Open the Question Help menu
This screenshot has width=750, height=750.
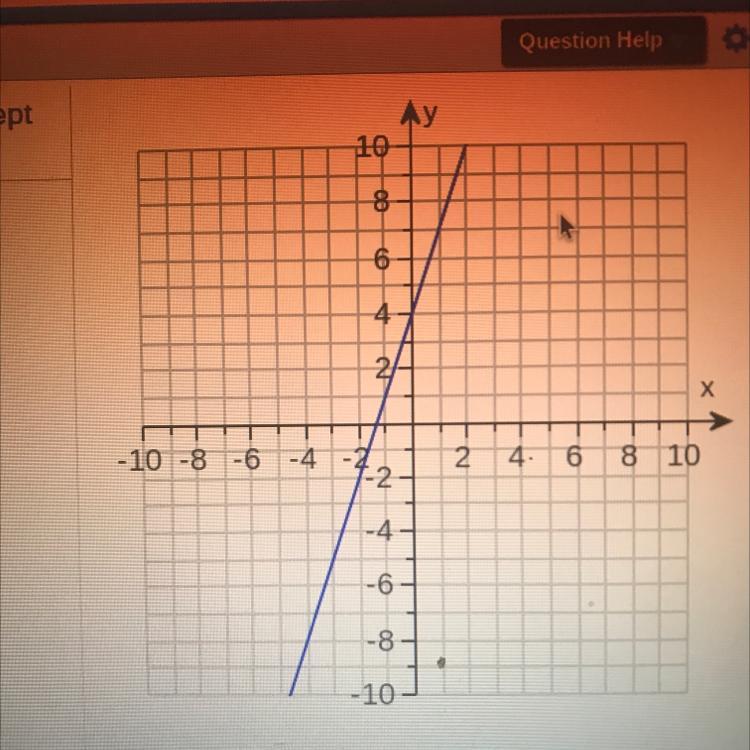point(604,42)
